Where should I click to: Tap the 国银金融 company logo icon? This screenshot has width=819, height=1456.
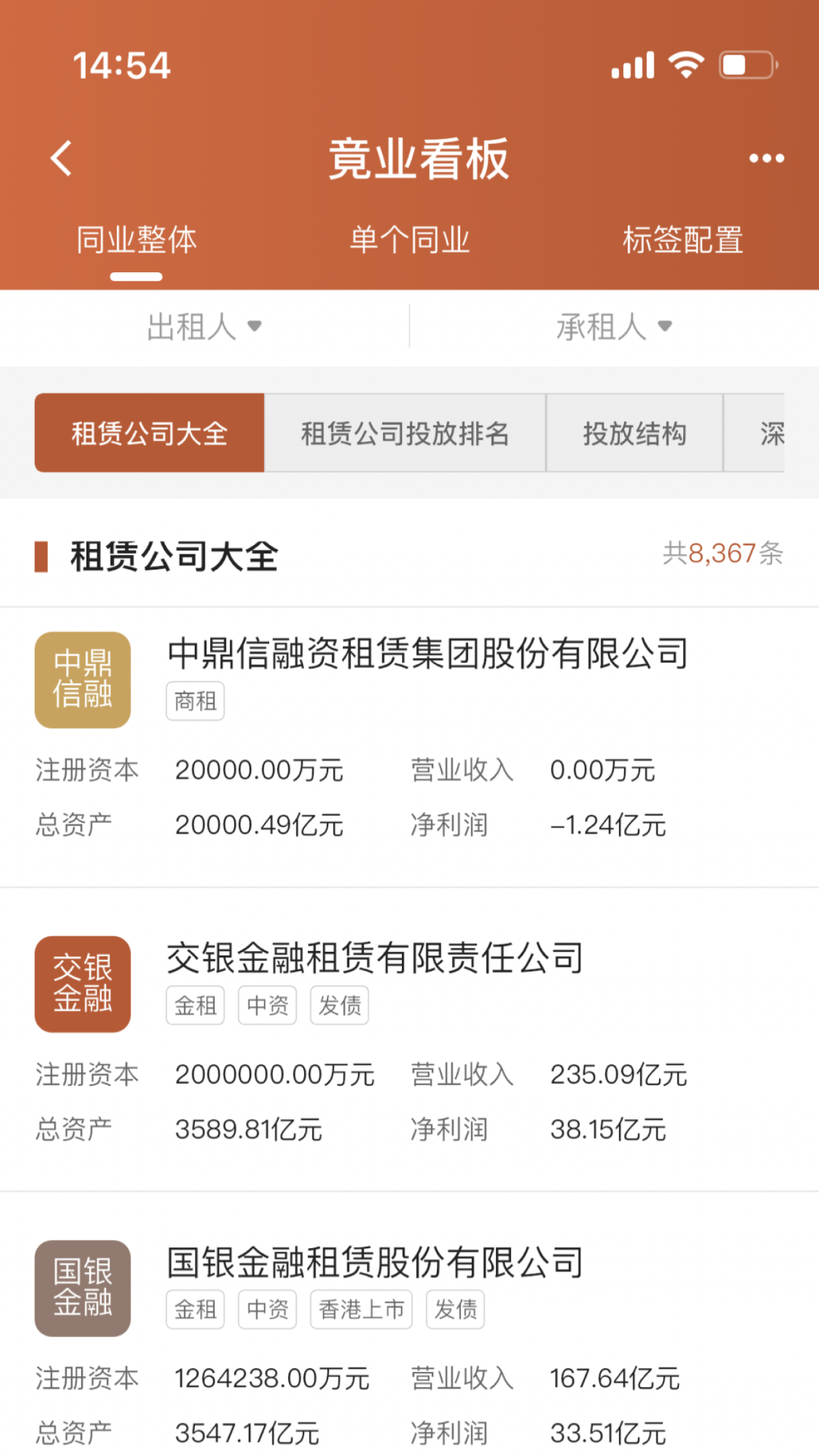click(x=82, y=1287)
